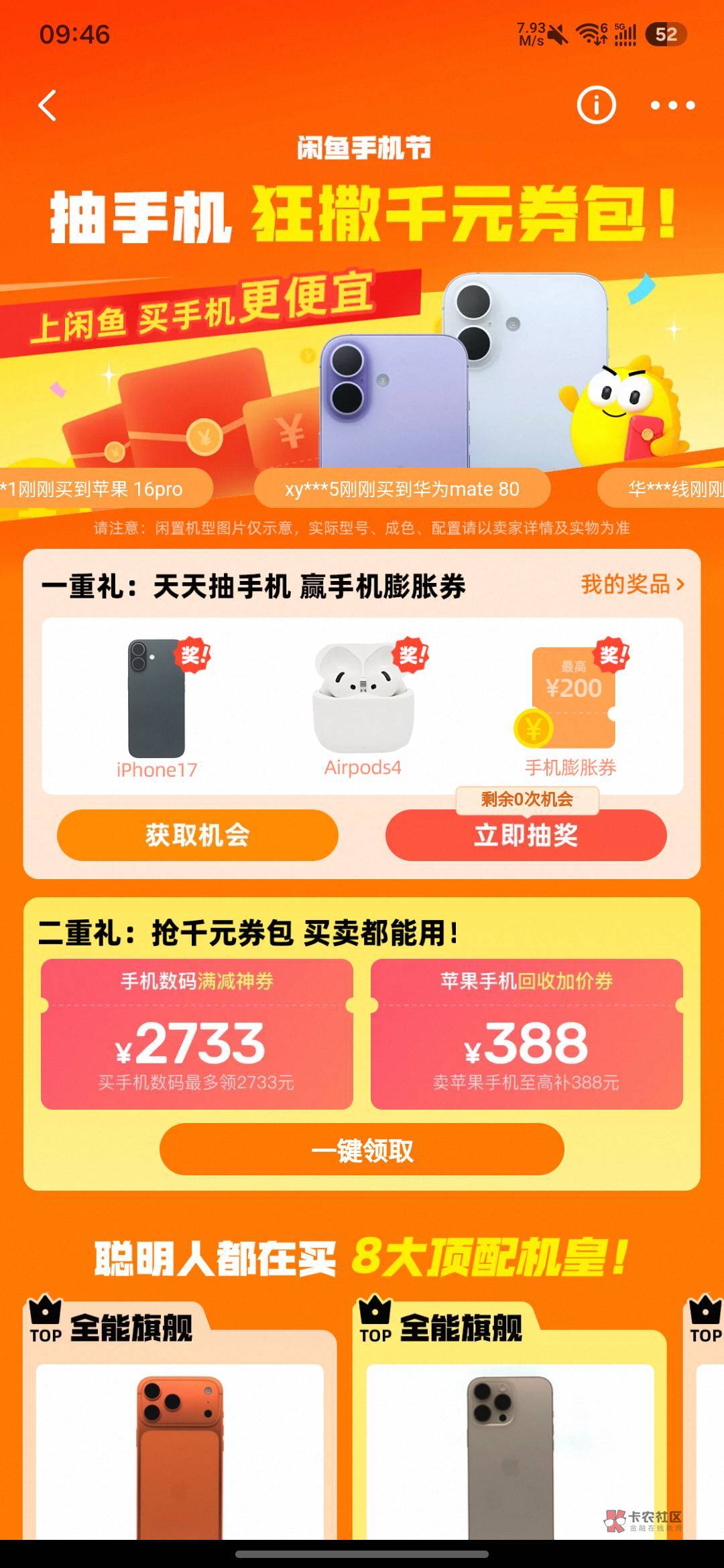Screen dimensions: 724x1568
Task: Open the three-dot overflow menu
Action: point(672,105)
